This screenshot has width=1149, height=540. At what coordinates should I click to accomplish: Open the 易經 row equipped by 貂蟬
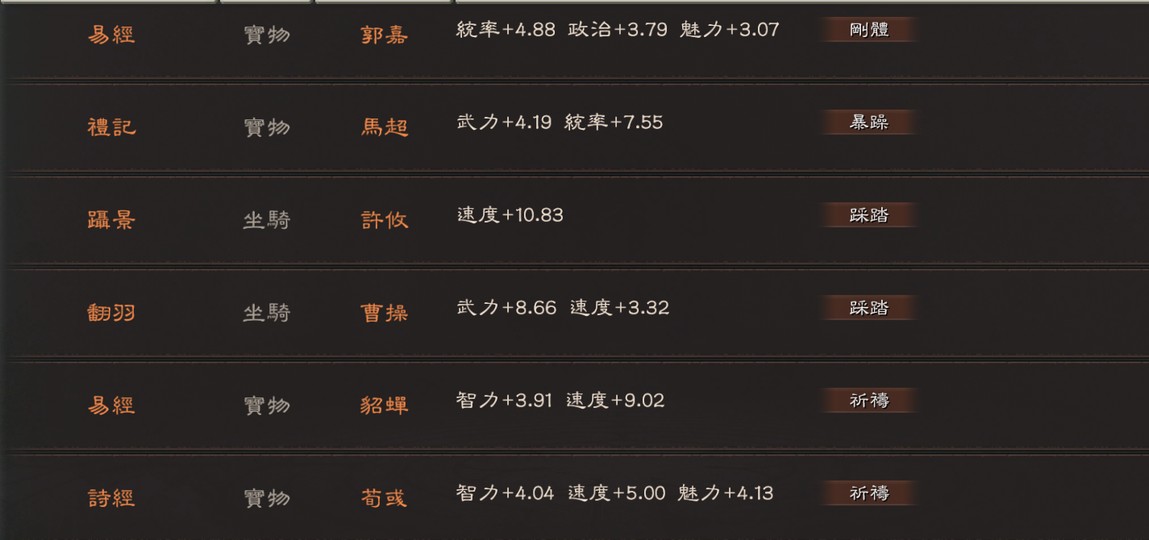click(x=111, y=405)
